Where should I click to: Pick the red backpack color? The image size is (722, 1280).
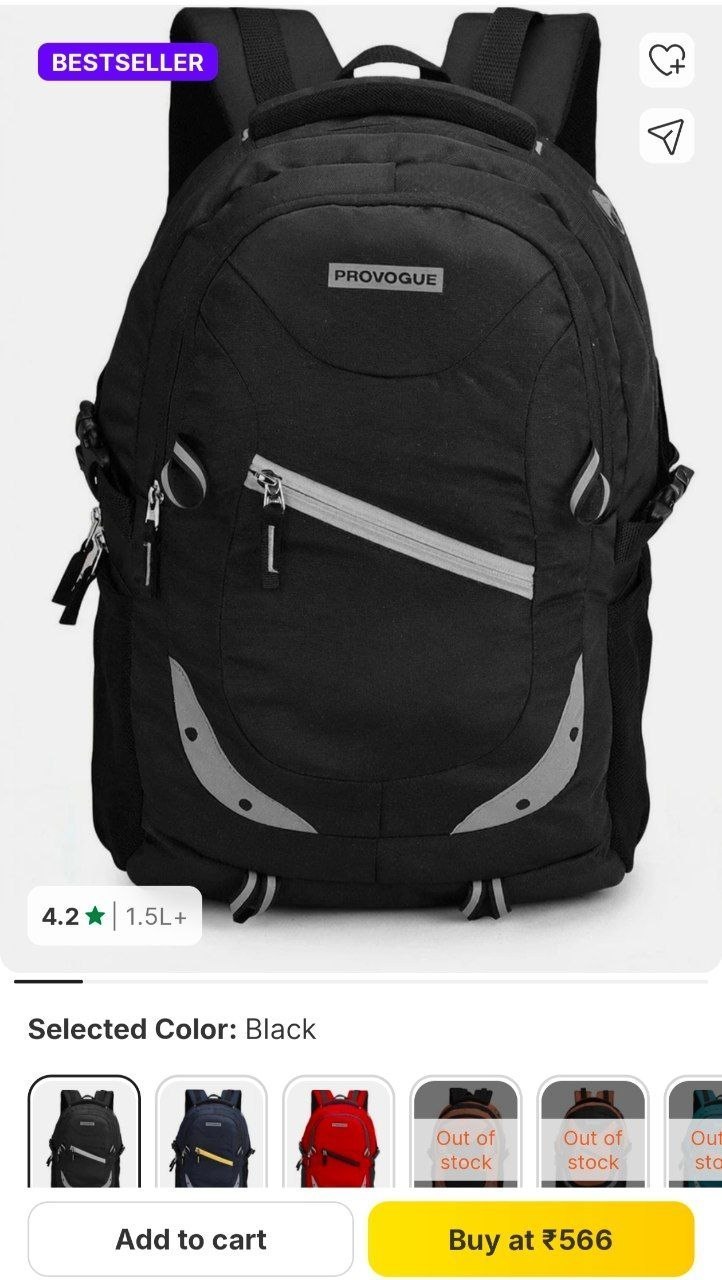point(338,1131)
